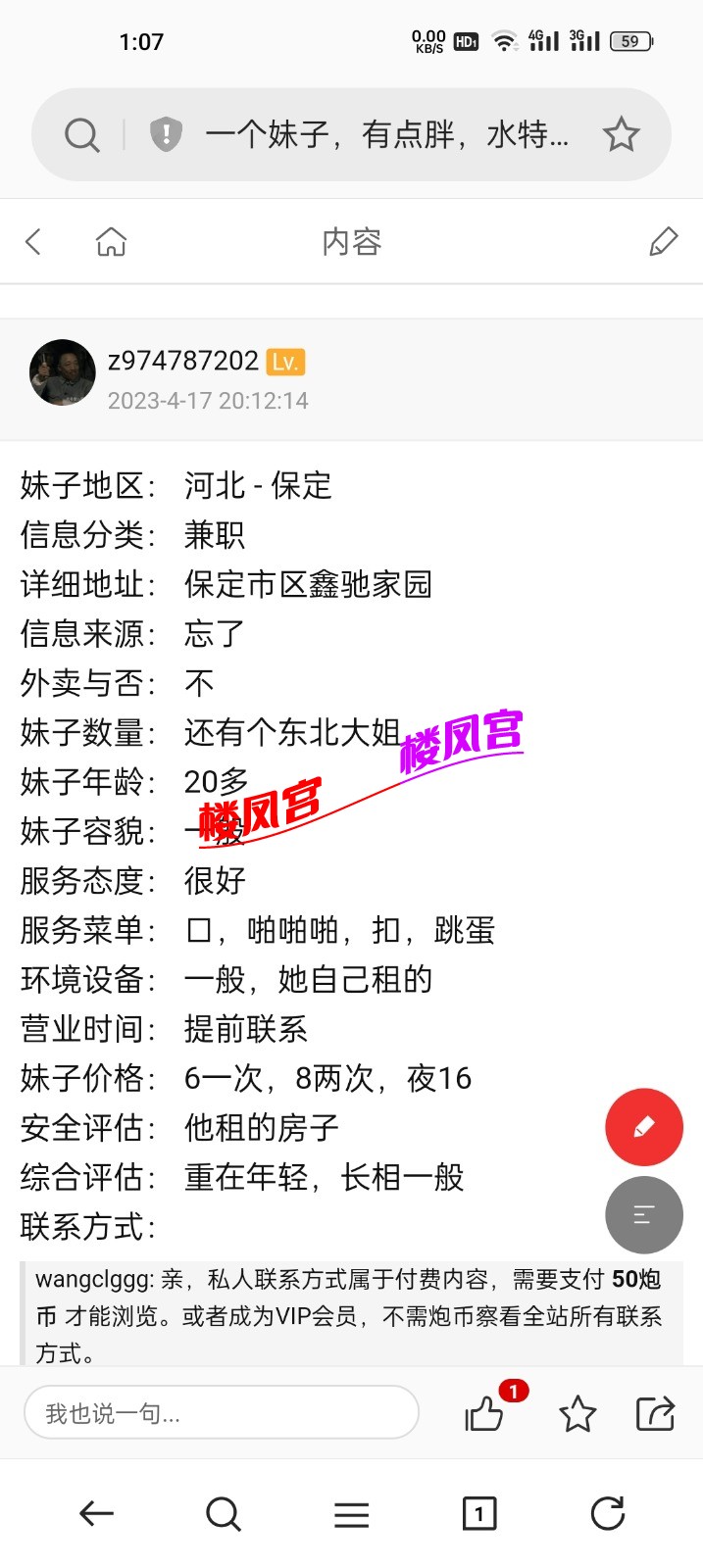
Task: Open the gray floating list menu button
Action: pos(644,1215)
